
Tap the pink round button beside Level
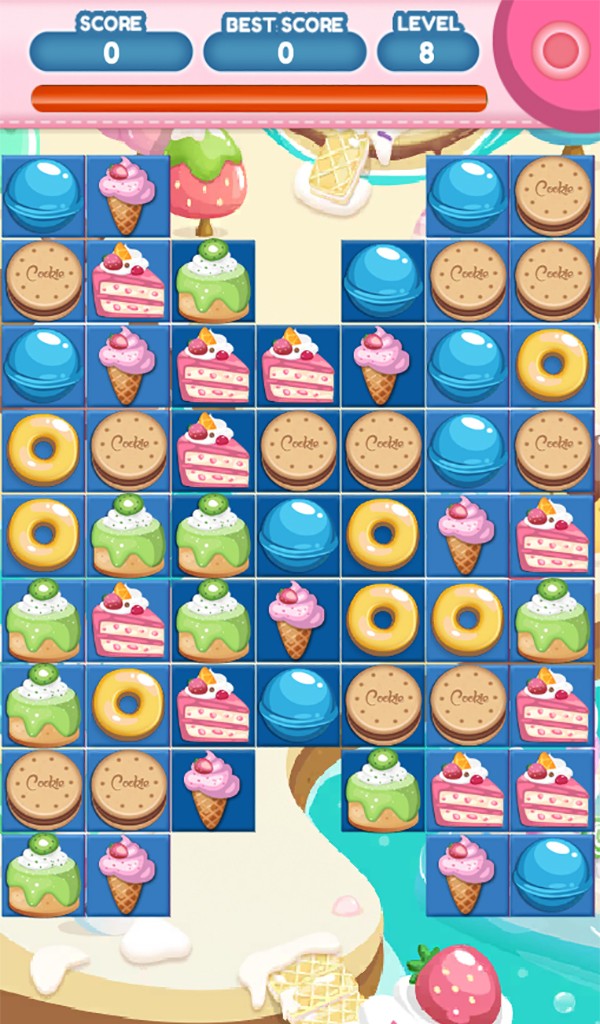[561, 49]
